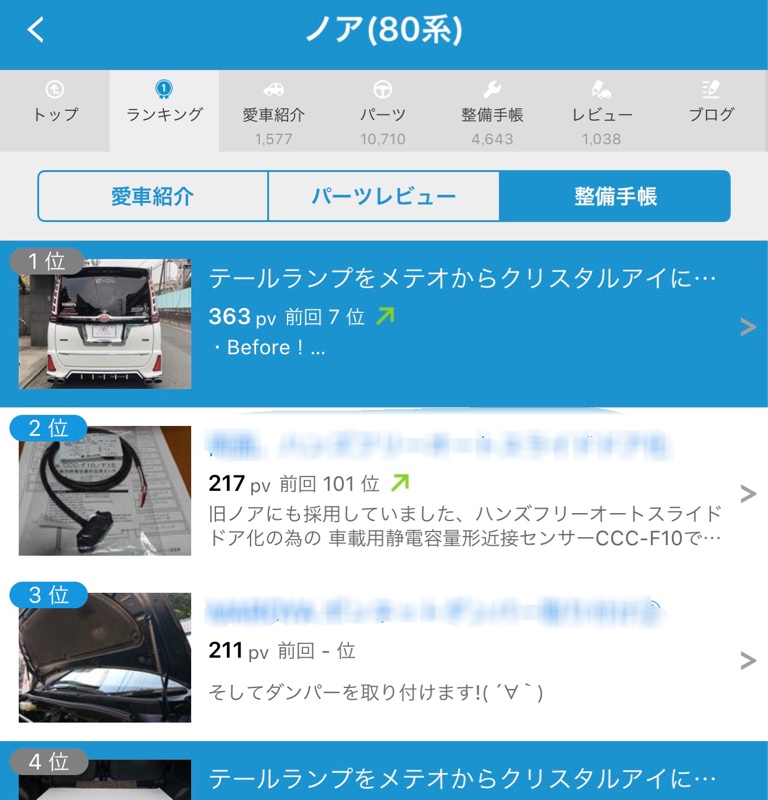Switch to the レビュー tab
This screenshot has width=768, height=800.
pyautogui.click(x=602, y=114)
